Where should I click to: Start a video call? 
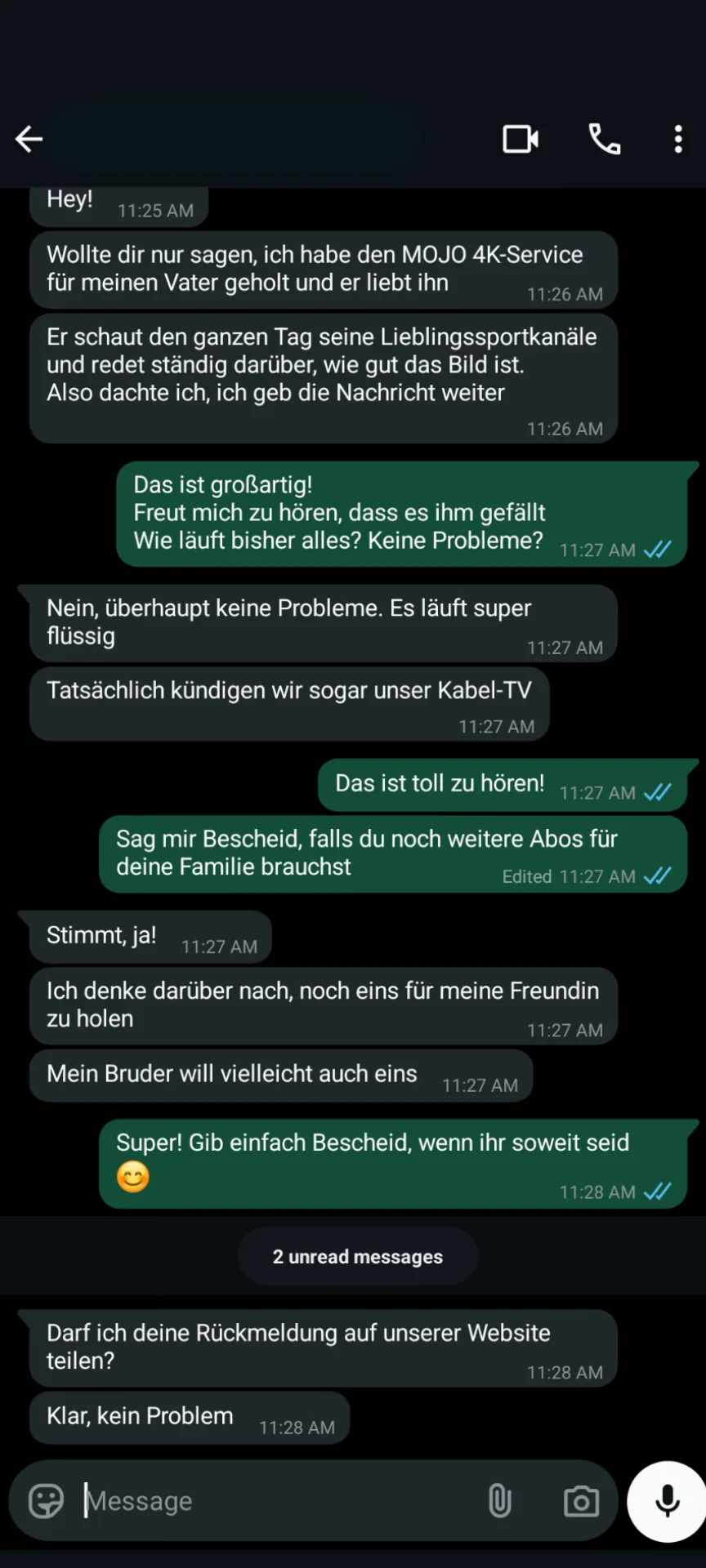tap(521, 139)
